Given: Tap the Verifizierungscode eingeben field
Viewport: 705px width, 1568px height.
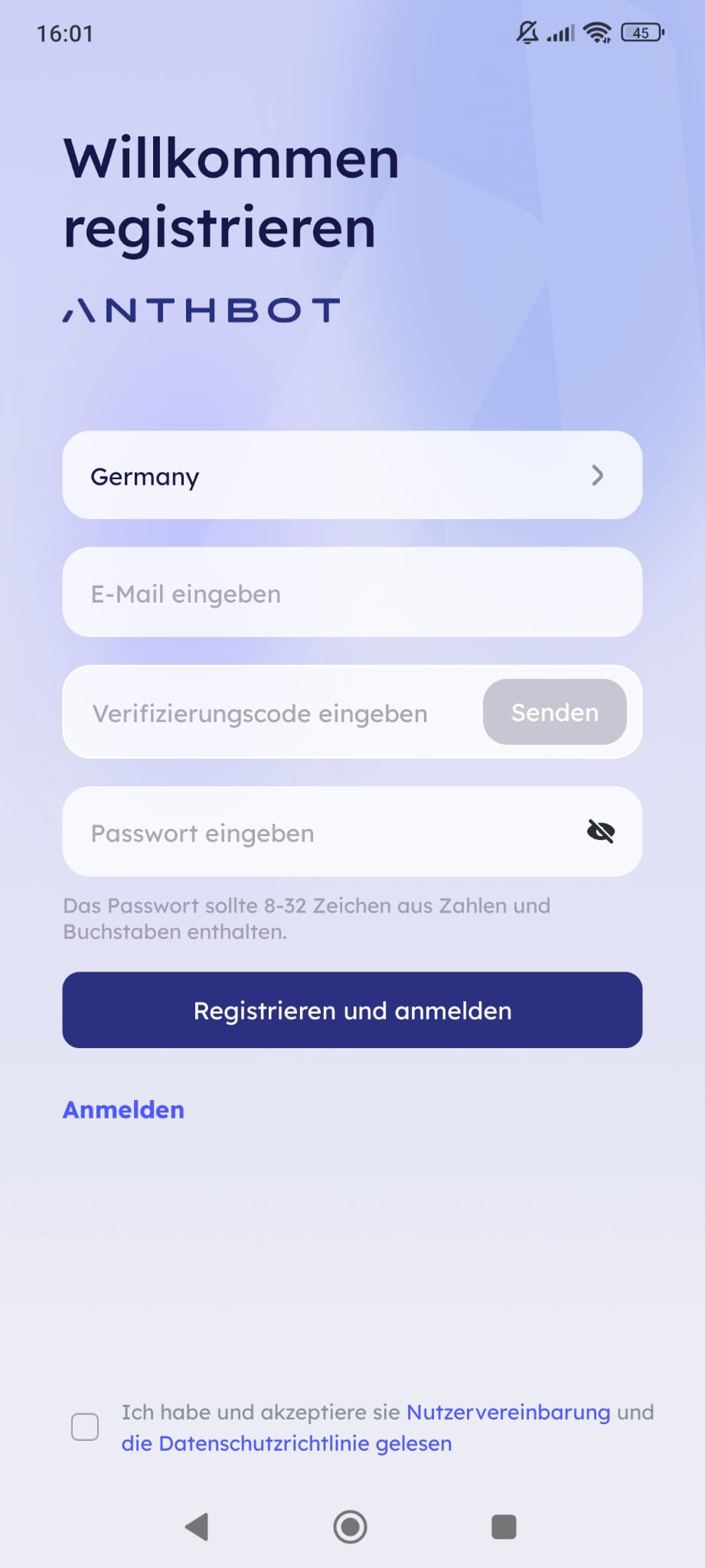Looking at the screenshot, I should (x=268, y=713).
